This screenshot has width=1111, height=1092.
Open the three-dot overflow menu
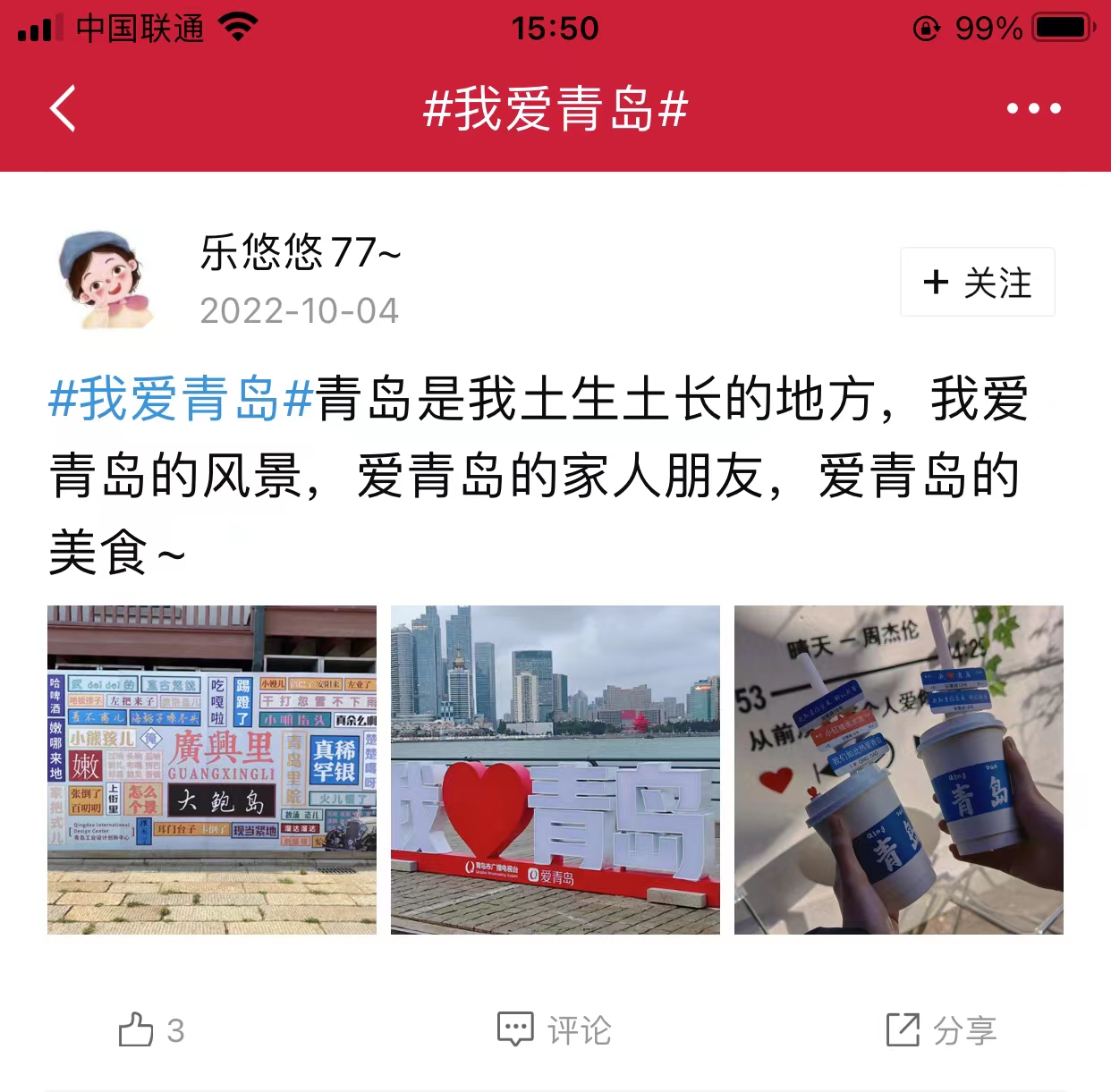click(x=1033, y=109)
